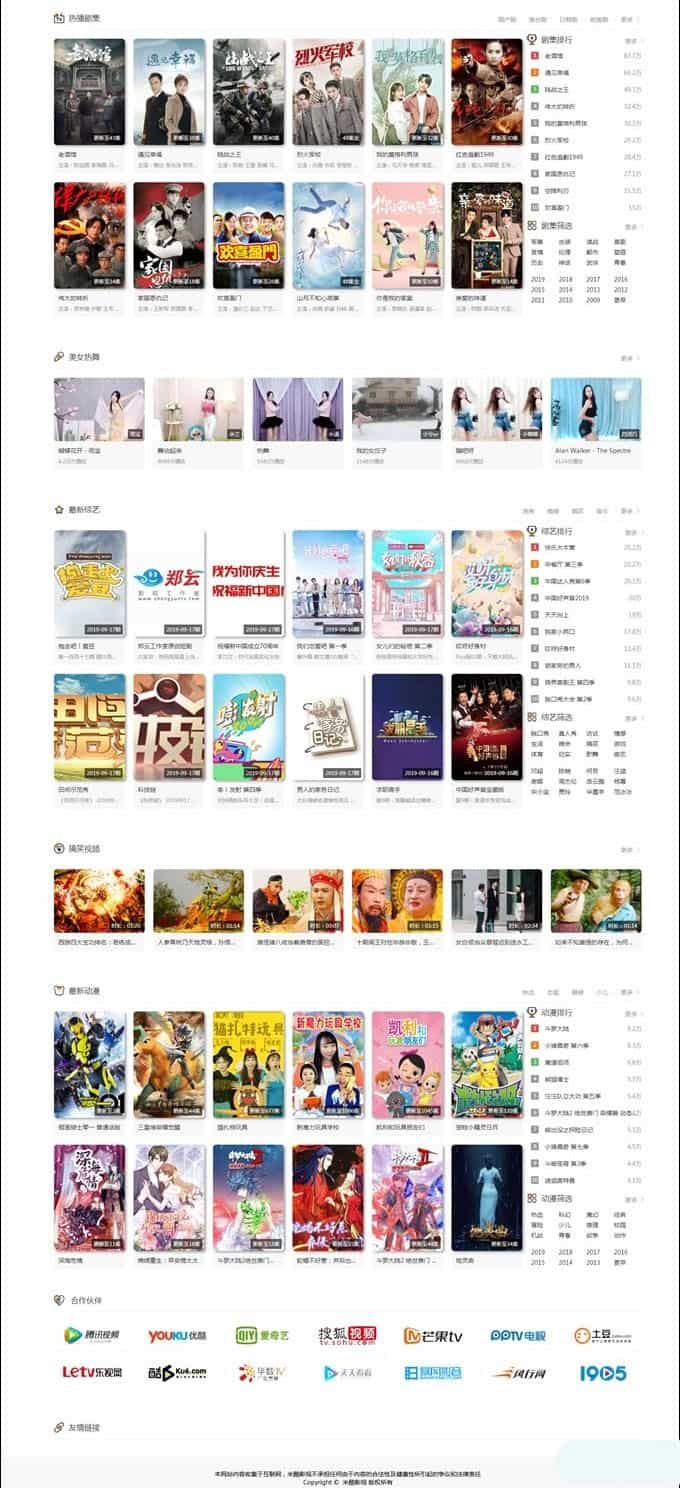This screenshot has height=1488, width=680.
Task: Open the 芒果tv partner link
Action: [432, 1335]
